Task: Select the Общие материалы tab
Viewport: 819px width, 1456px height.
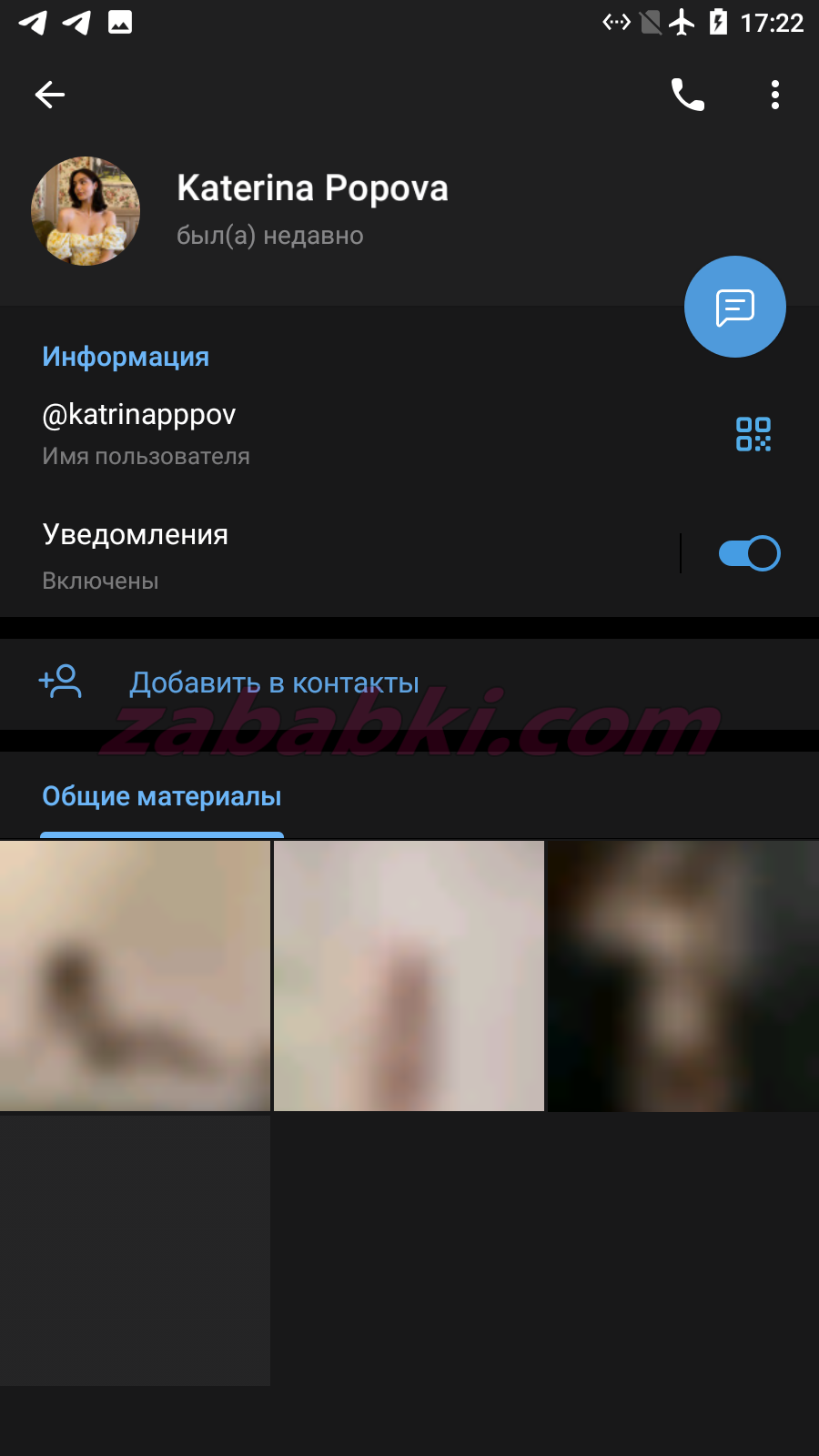Action: 162,797
